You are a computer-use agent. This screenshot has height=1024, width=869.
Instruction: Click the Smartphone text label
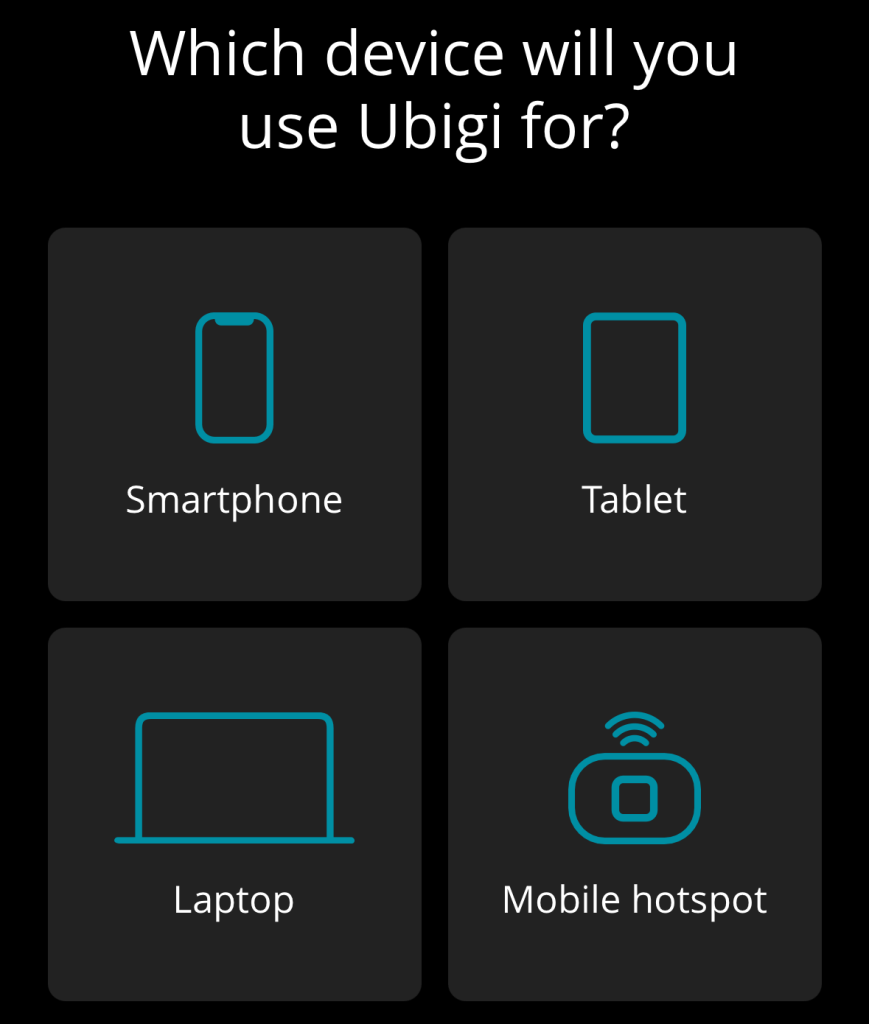(234, 500)
